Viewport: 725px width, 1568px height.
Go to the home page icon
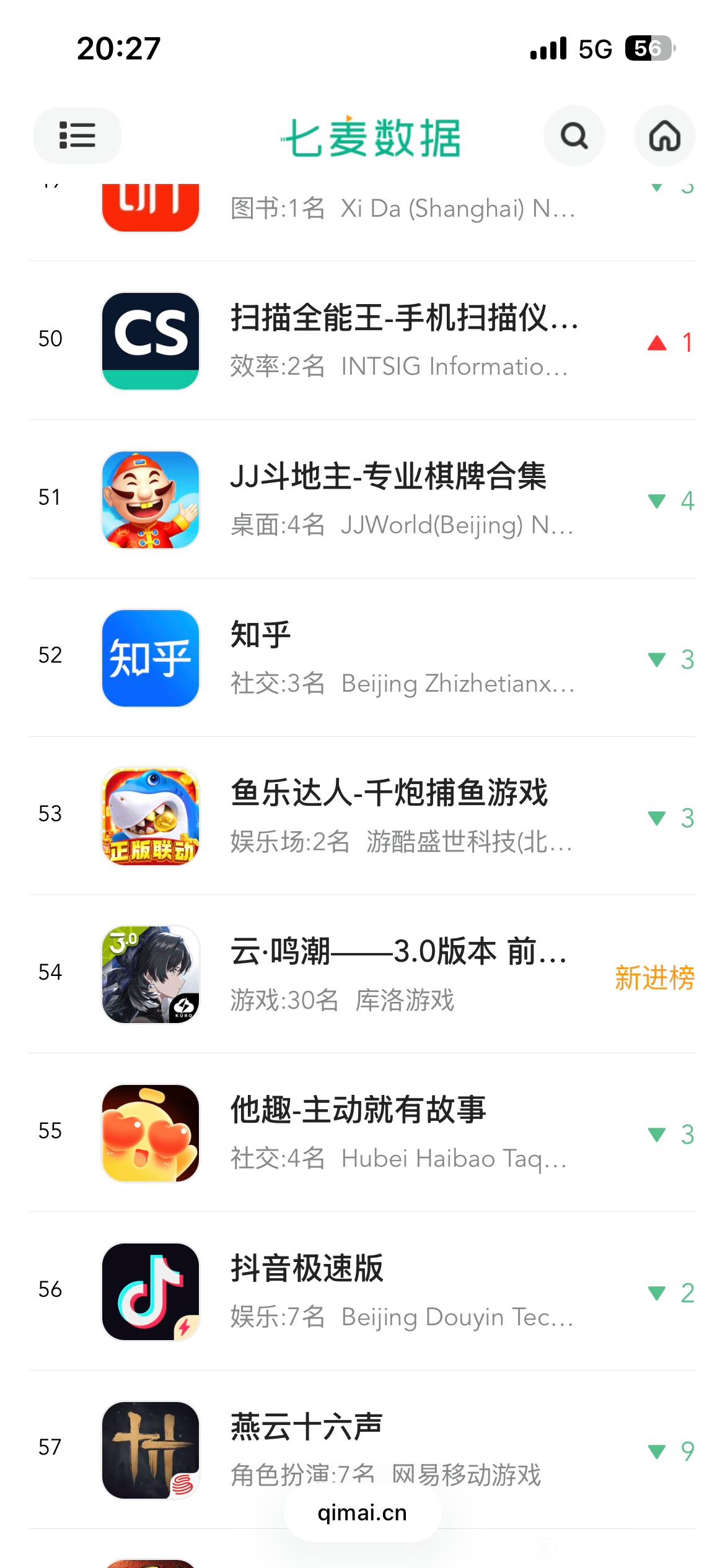[x=664, y=136]
